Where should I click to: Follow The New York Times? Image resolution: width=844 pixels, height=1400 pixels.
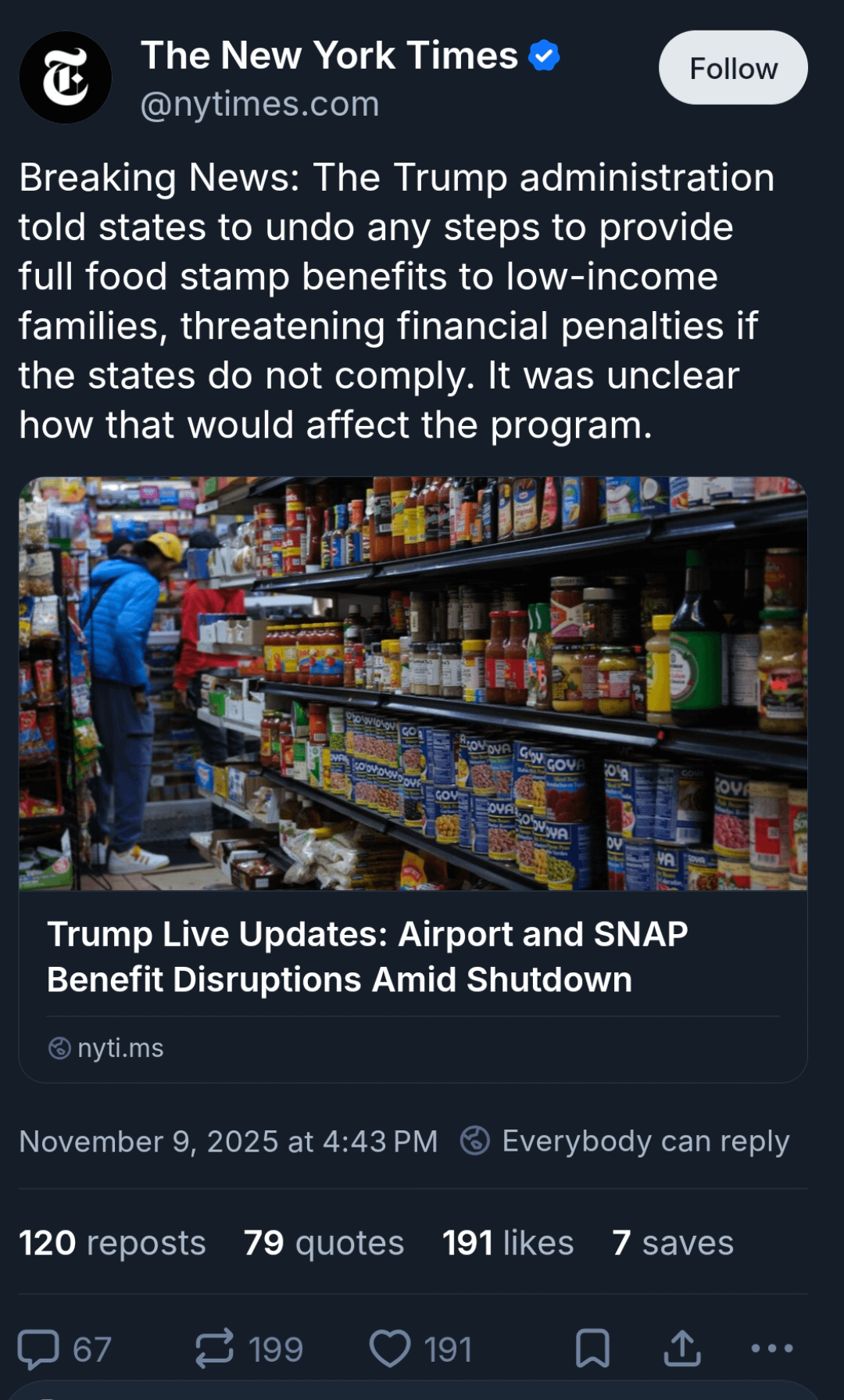(x=732, y=68)
